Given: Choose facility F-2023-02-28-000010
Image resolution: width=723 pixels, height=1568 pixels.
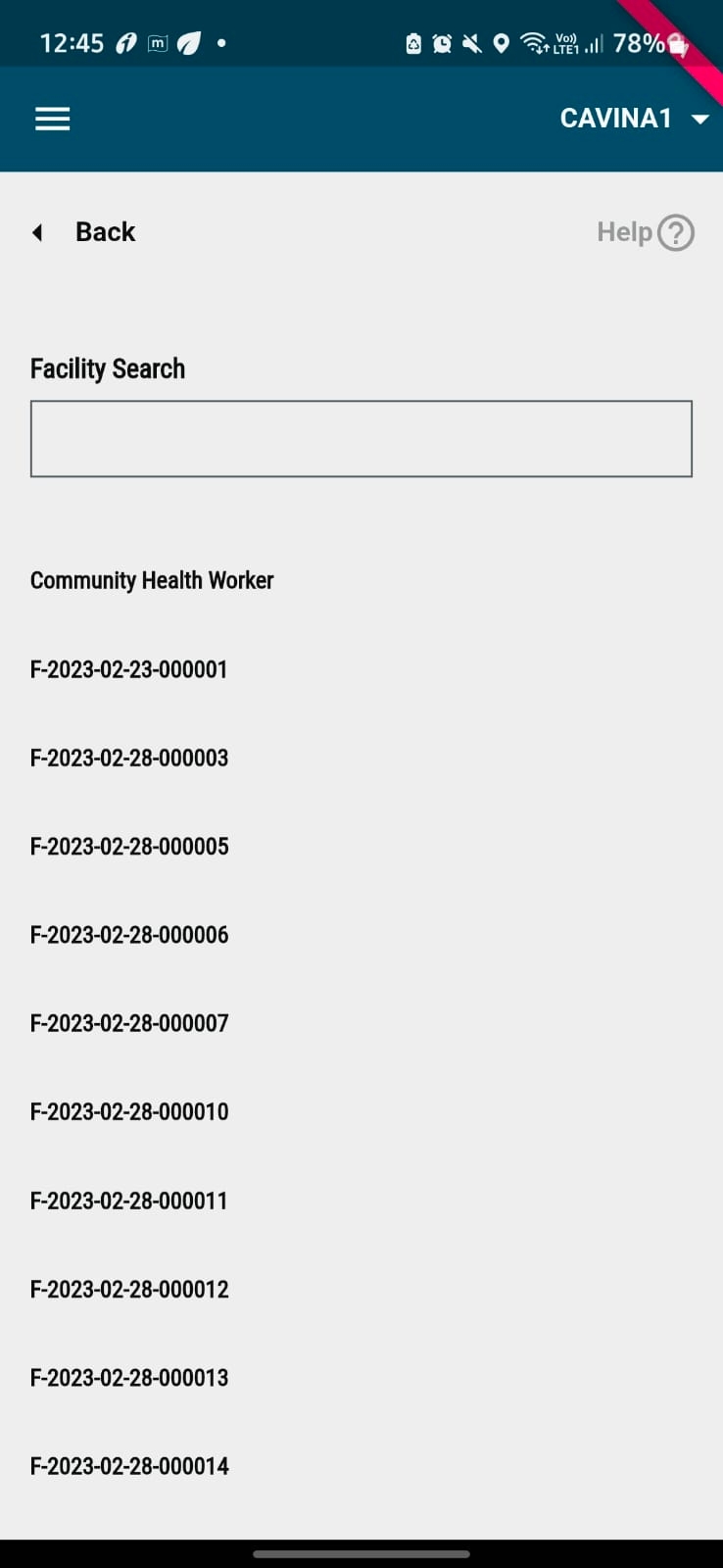Looking at the screenshot, I should point(128,1111).
